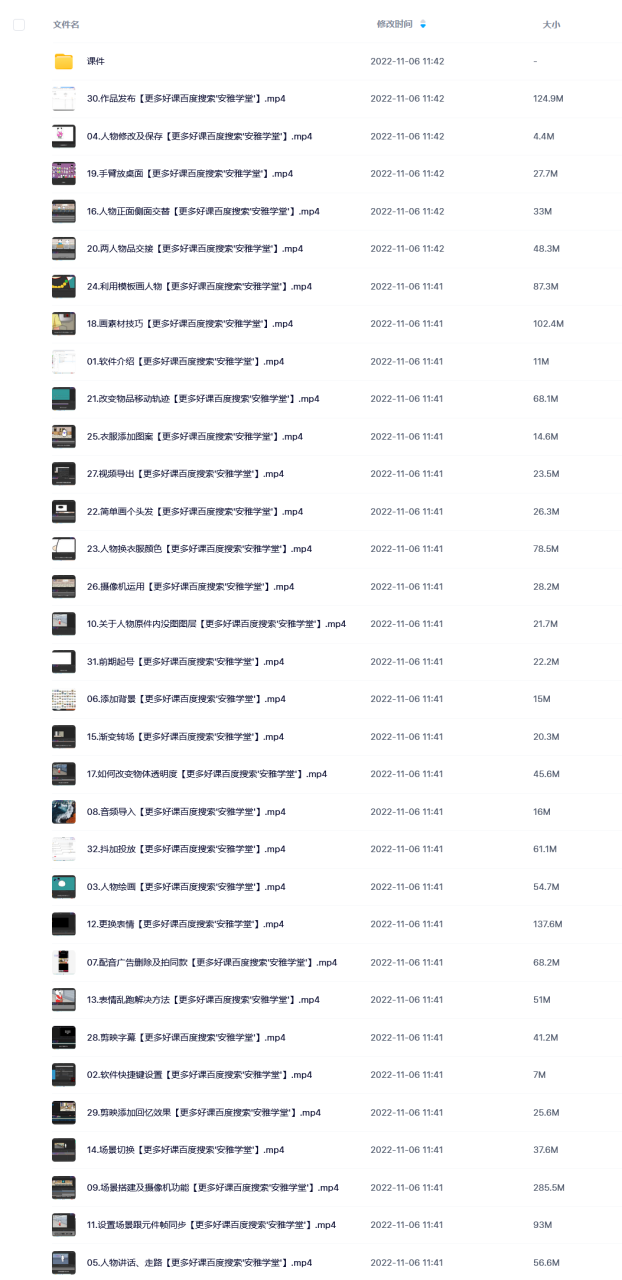Image resolution: width=622 pixels, height=1280 pixels.
Task: Open video 24.利用模板画人物
Action: tap(200, 286)
